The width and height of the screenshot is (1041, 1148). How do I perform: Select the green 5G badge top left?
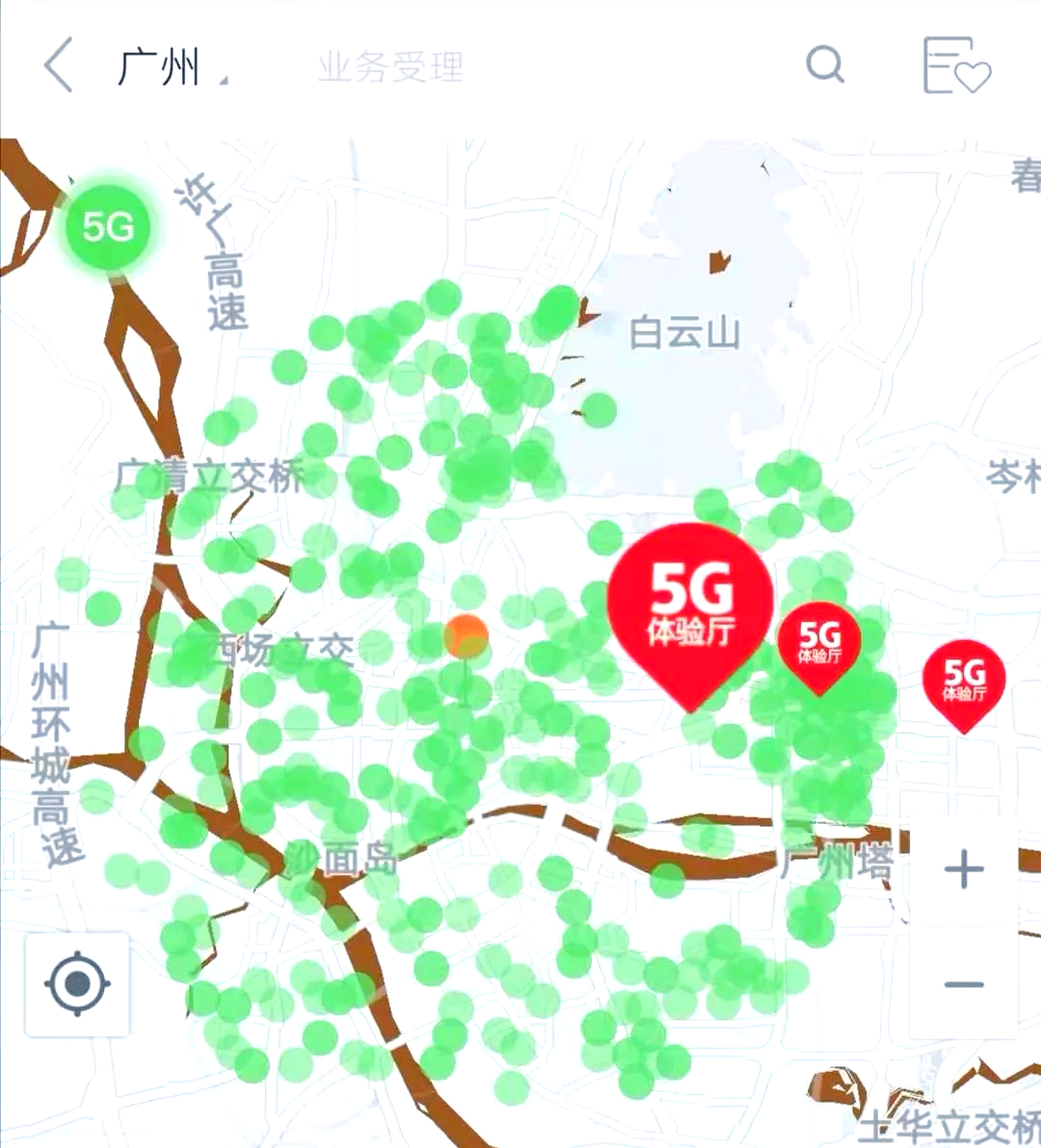pos(108,226)
